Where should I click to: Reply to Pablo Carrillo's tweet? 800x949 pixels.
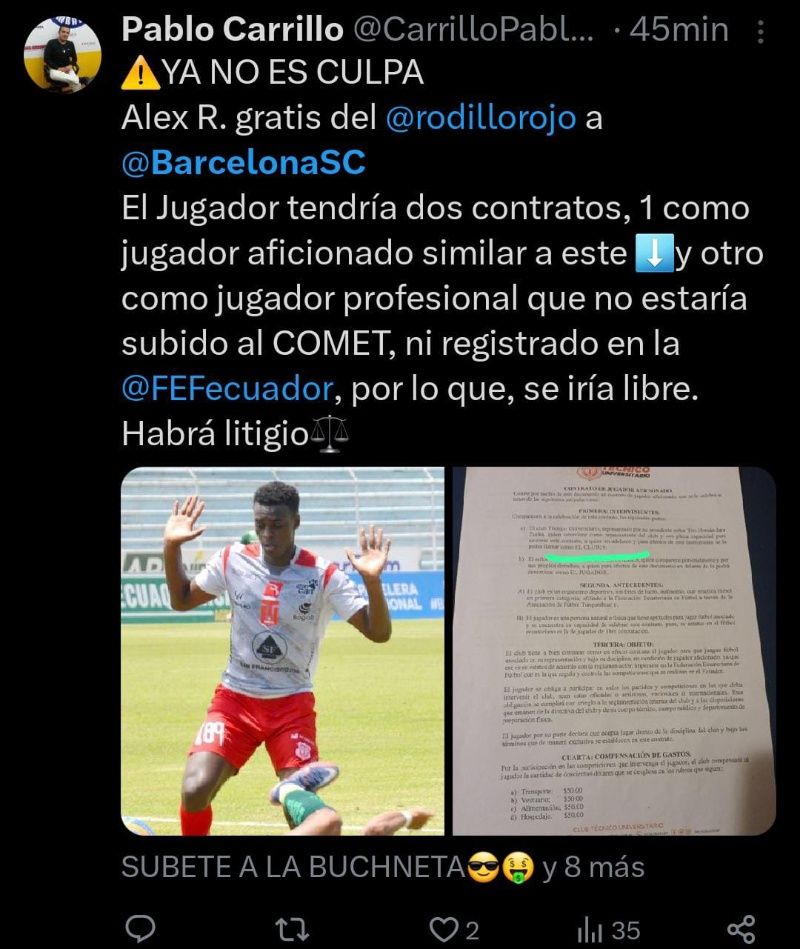click(x=142, y=928)
